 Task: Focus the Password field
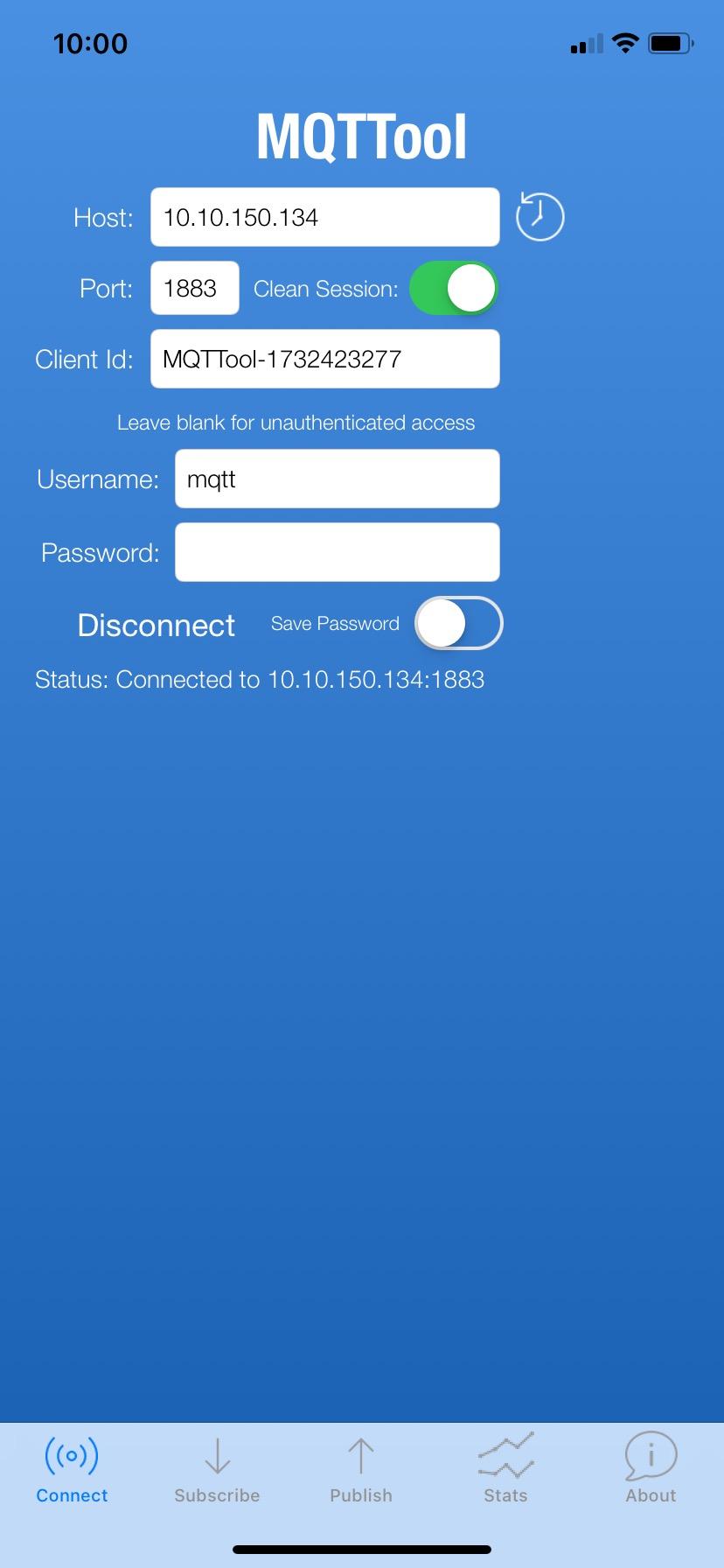[x=337, y=552]
